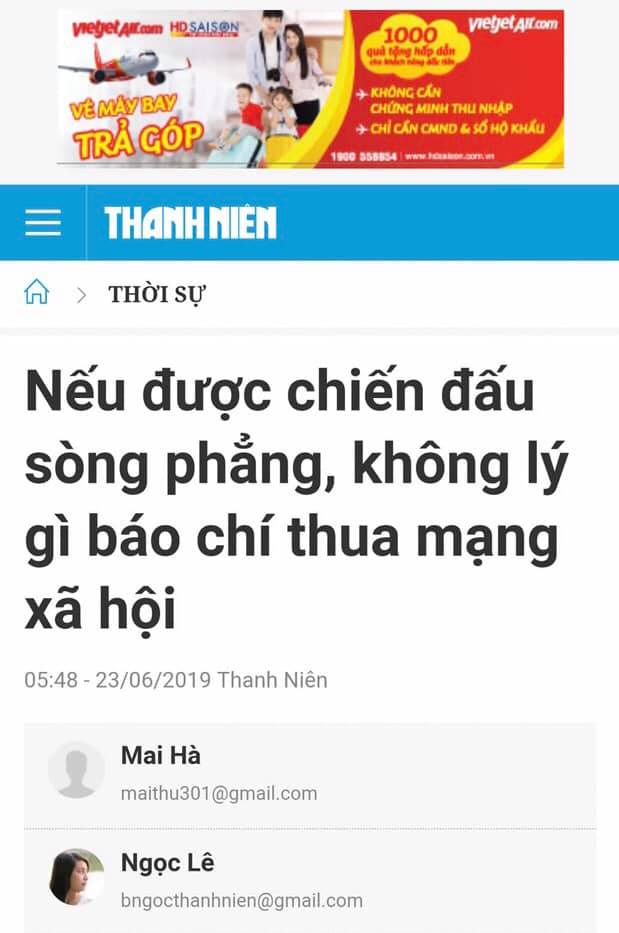The height and width of the screenshot is (933, 619).
Task: View author Mai Hà's profile
Action: 161,755
